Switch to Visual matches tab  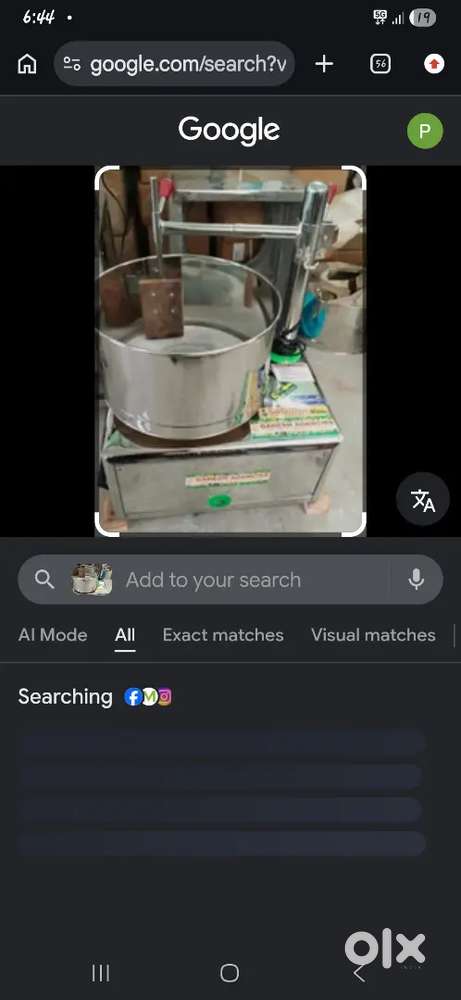(373, 635)
